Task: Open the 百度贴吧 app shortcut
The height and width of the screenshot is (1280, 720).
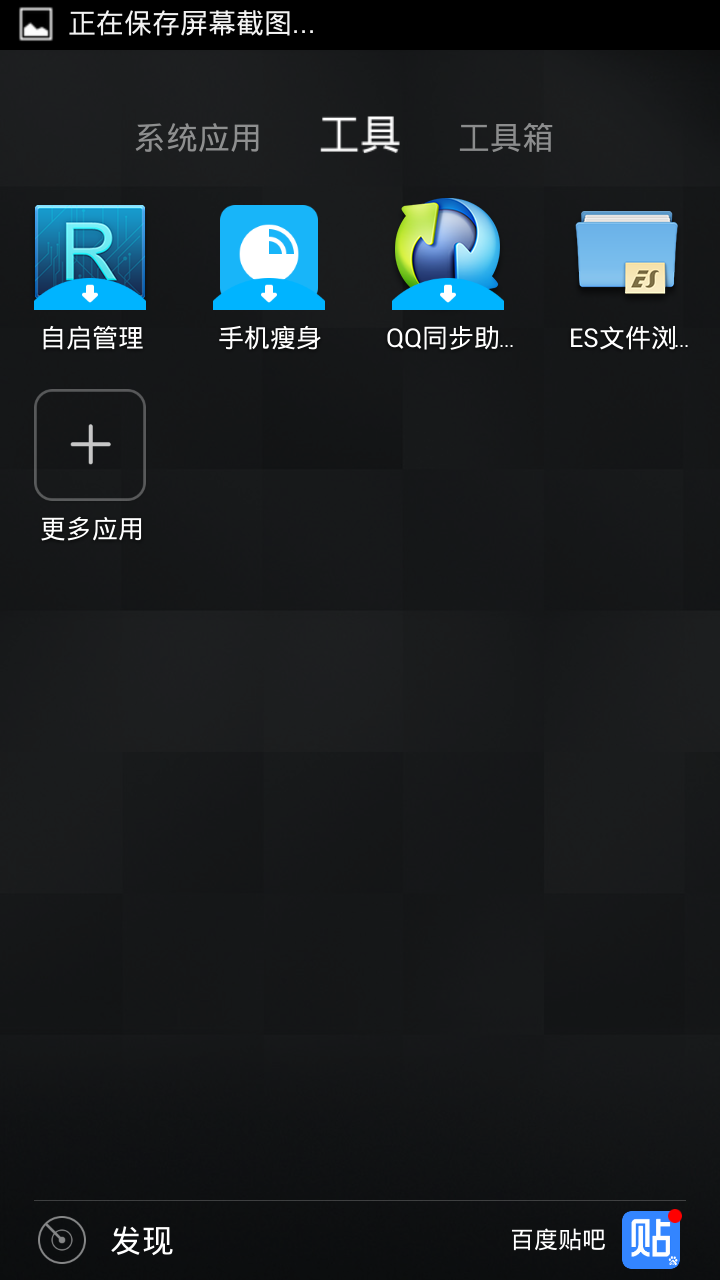Action: (x=650, y=1240)
